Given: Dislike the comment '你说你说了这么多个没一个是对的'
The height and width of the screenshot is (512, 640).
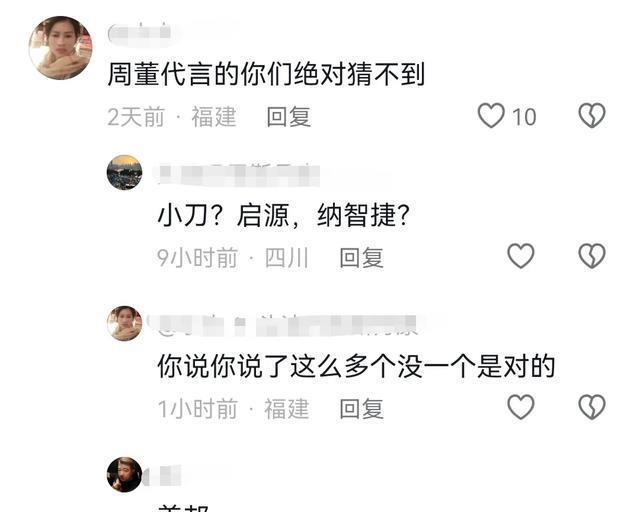Looking at the screenshot, I should 592,407.
